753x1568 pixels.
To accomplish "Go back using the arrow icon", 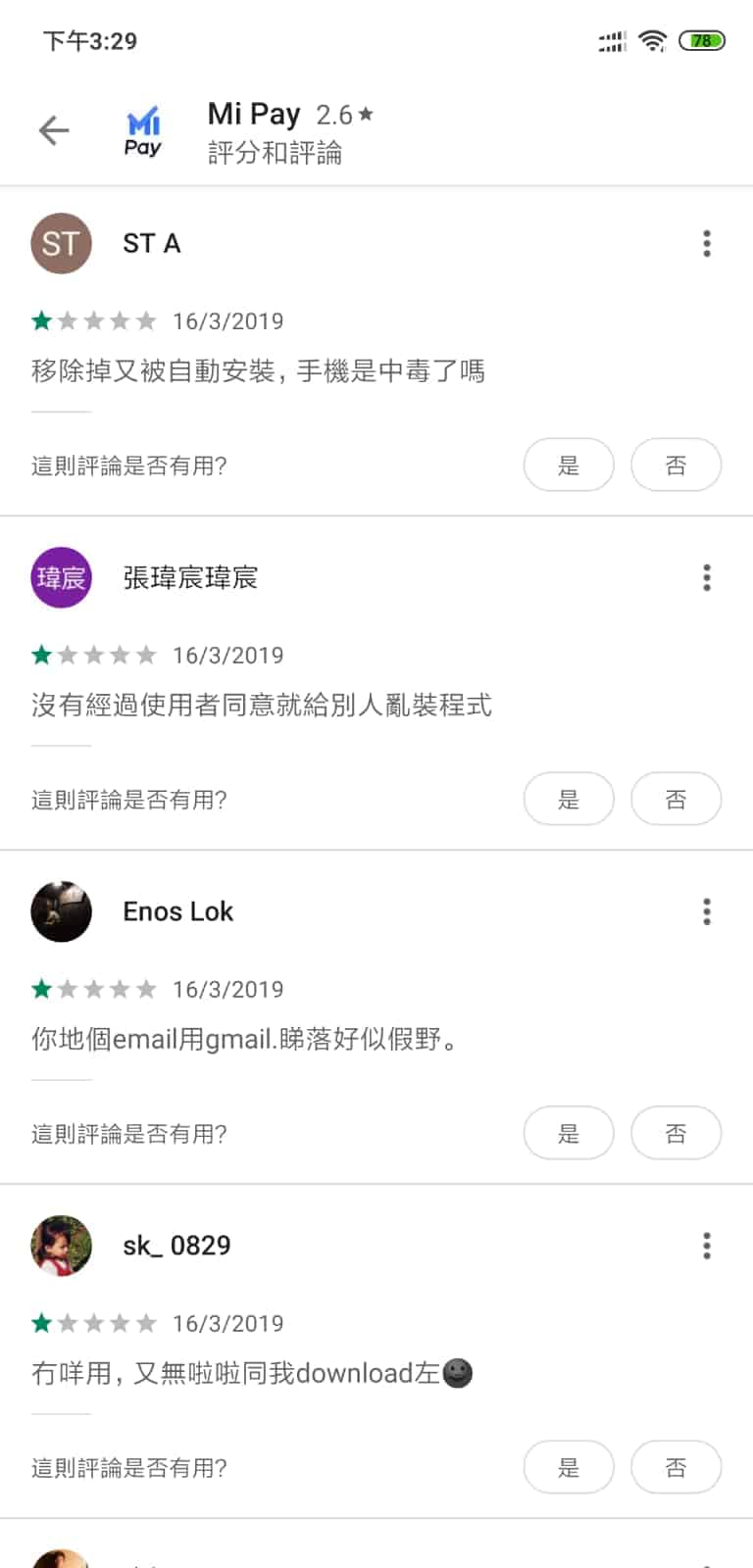I will [x=54, y=130].
